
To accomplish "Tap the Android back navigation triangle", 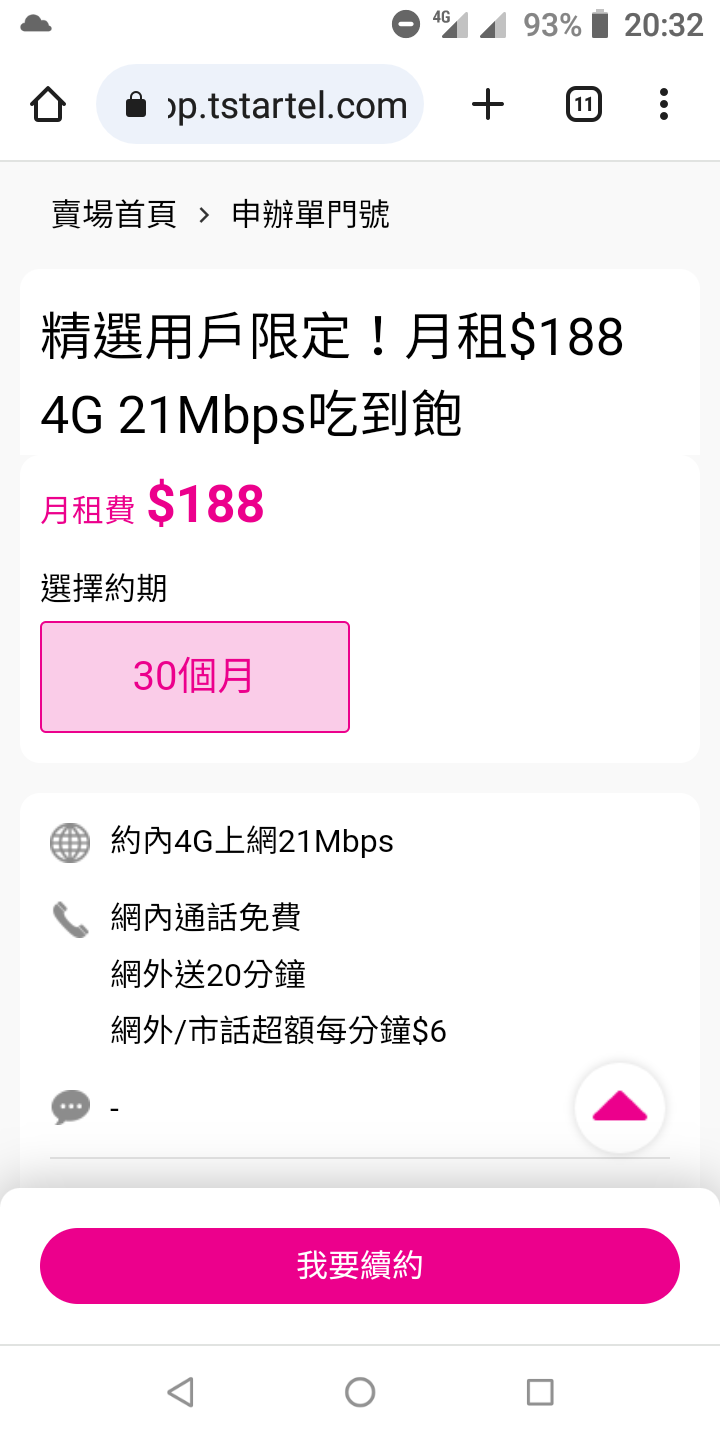I will click(179, 1391).
